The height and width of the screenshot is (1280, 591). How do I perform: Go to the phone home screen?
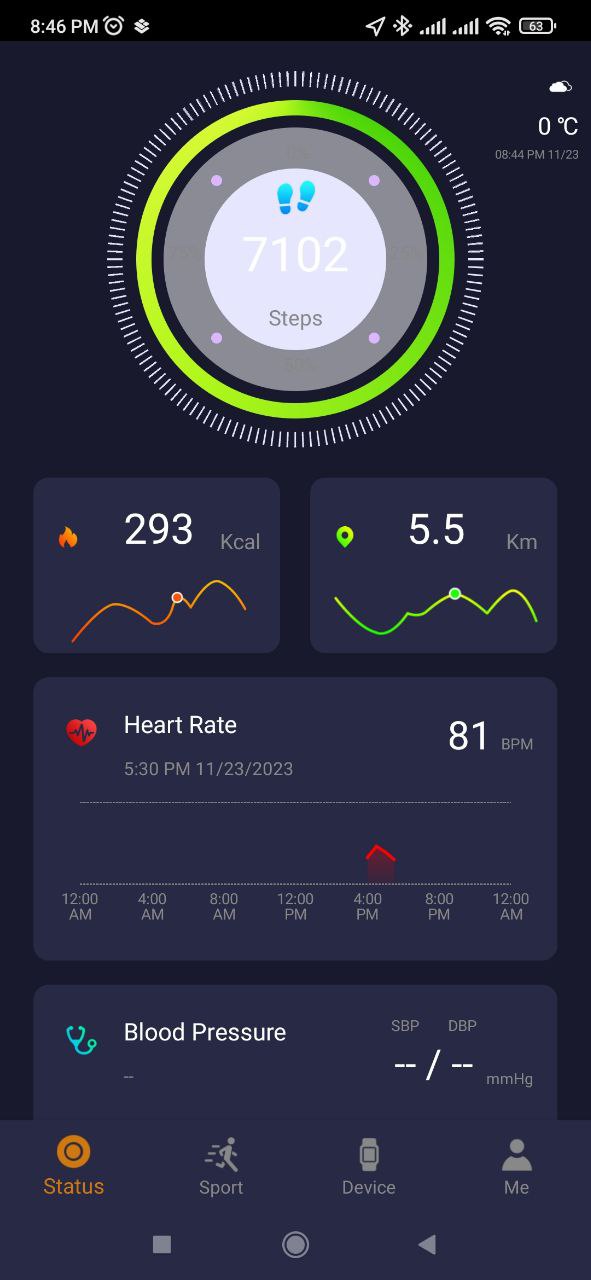[295, 1244]
